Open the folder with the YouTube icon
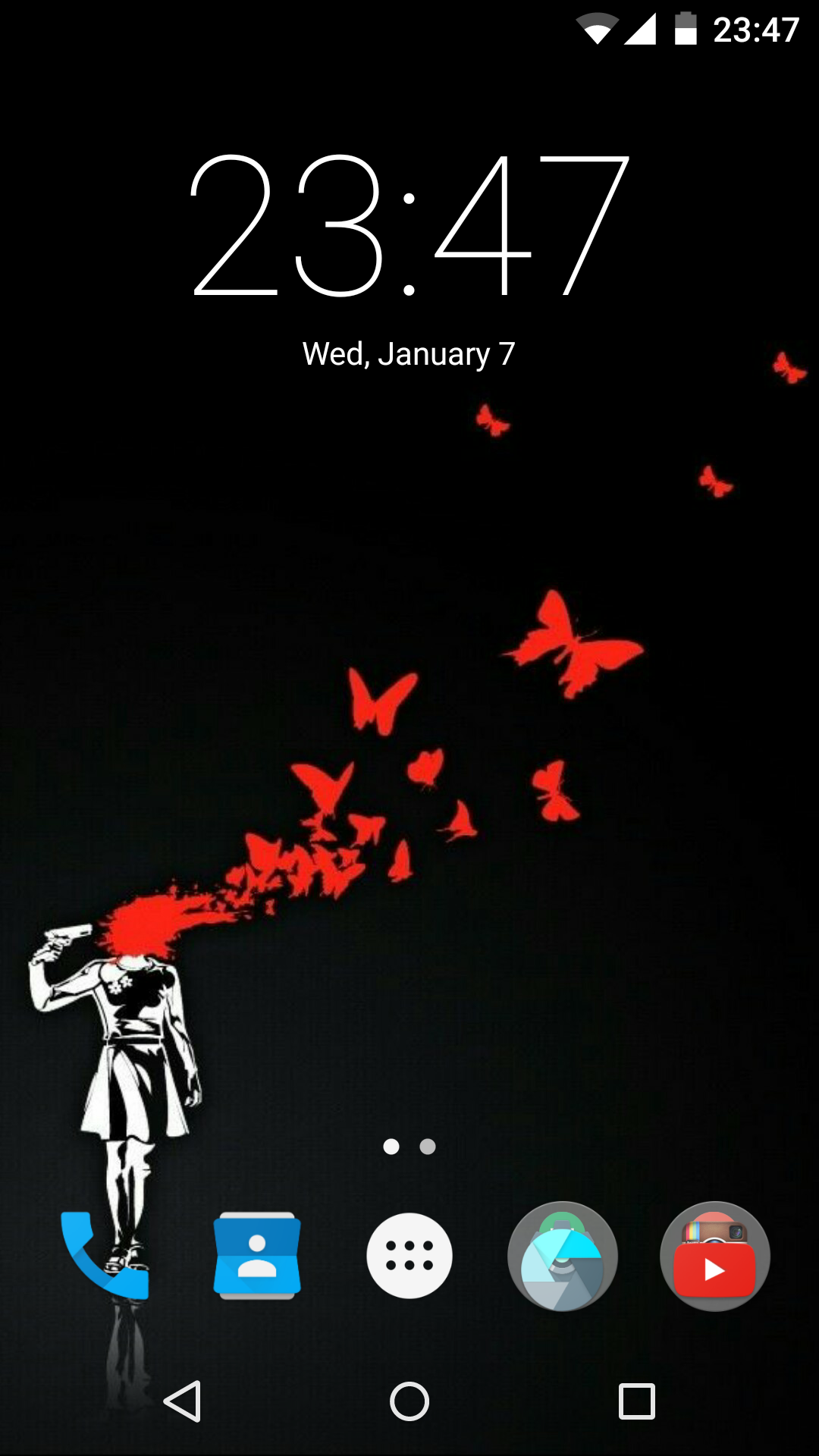Screen dimensions: 819x1456 coord(714,1256)
